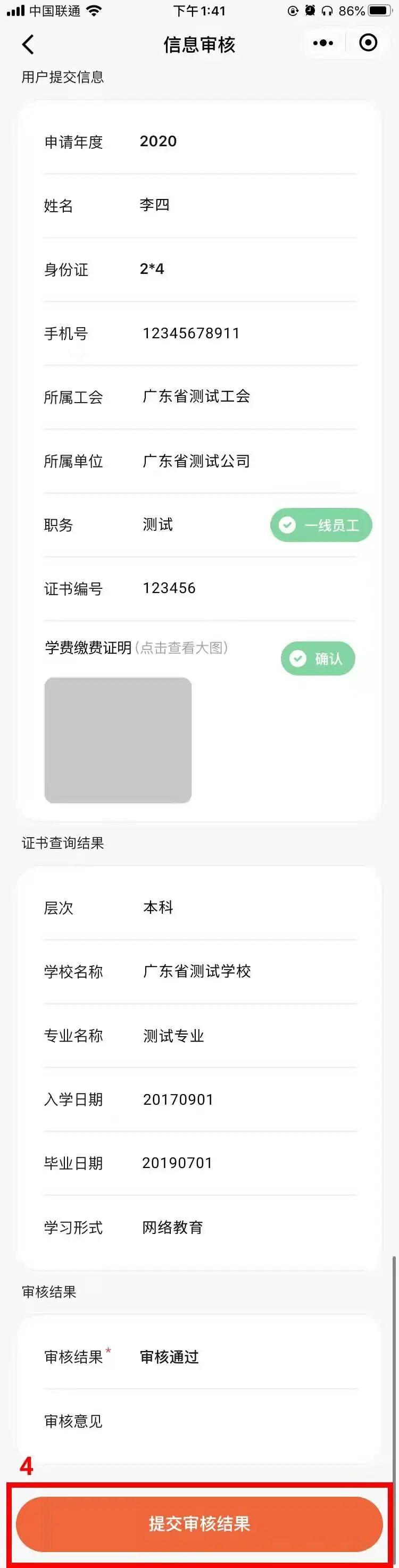Image resolution: width=399 pixels, height=1568 pixels.
Task: Toggle the 一线员工 checkmark chip
Action: click(321, 524)
